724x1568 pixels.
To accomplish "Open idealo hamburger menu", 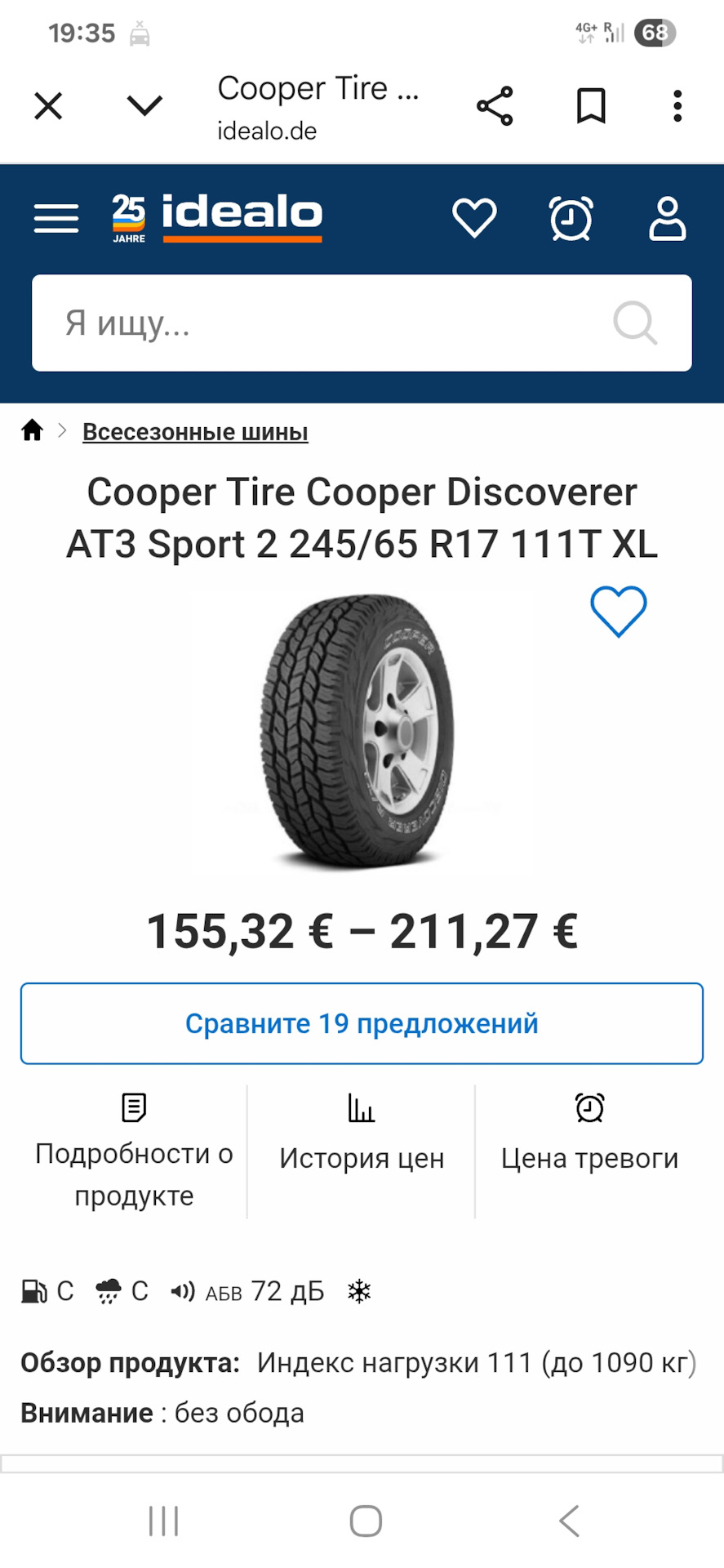I will point(56,218).
